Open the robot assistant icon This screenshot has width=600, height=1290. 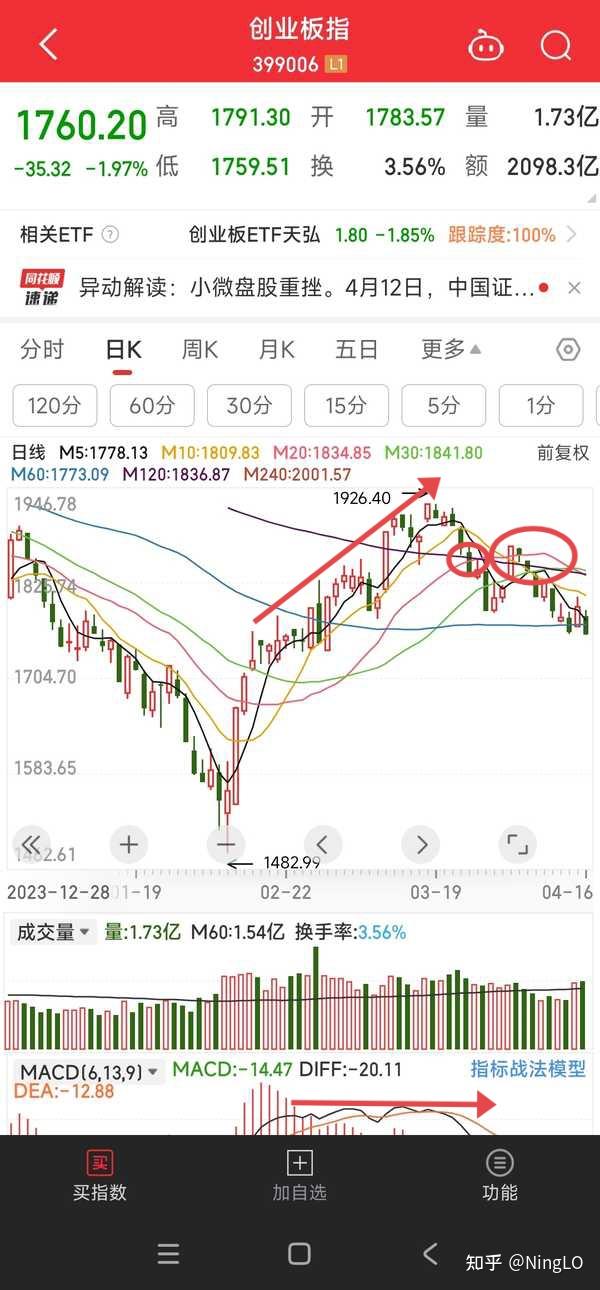click(486, 45)
